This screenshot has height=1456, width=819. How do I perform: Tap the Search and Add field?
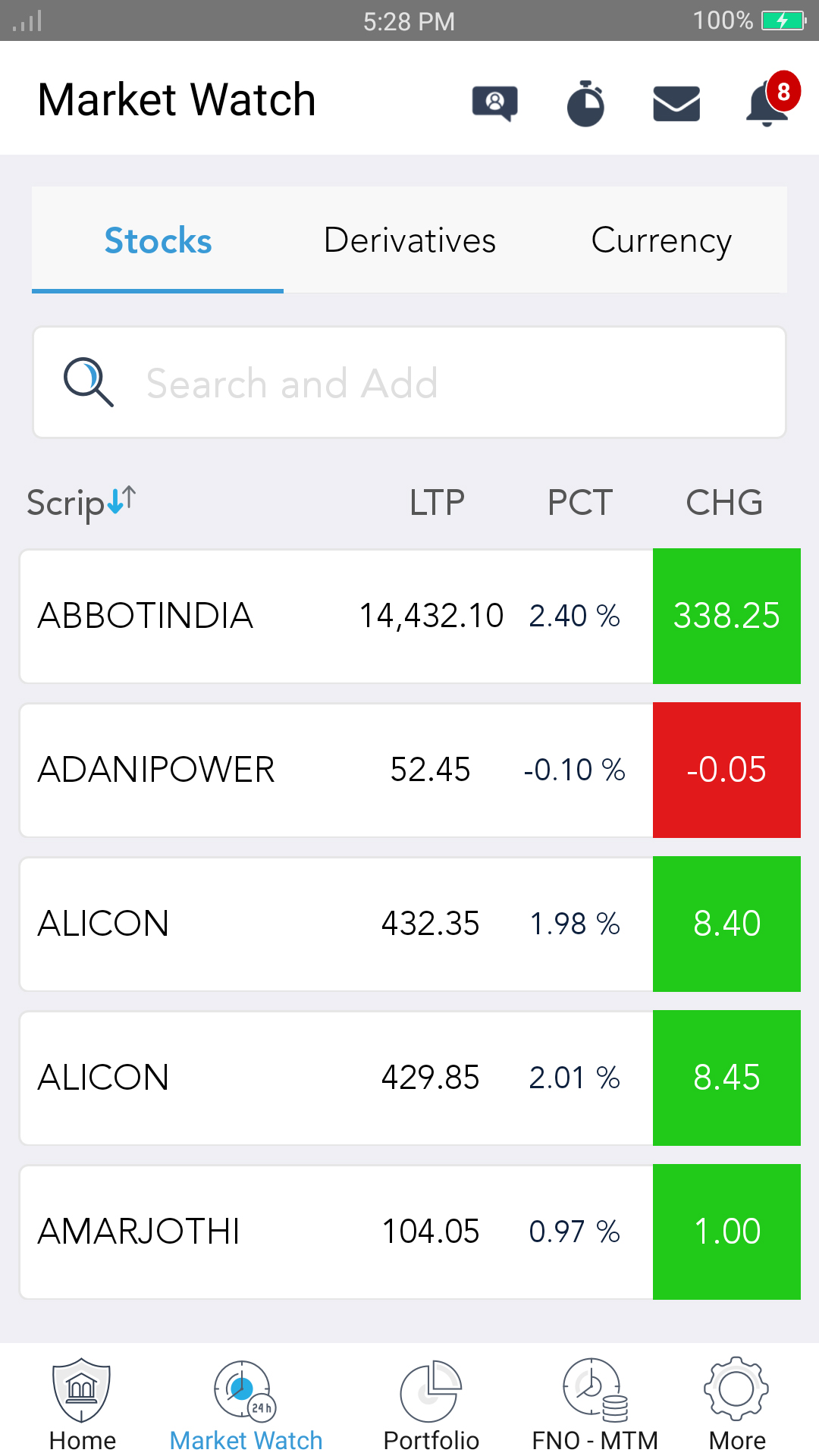tap(409, 382)
